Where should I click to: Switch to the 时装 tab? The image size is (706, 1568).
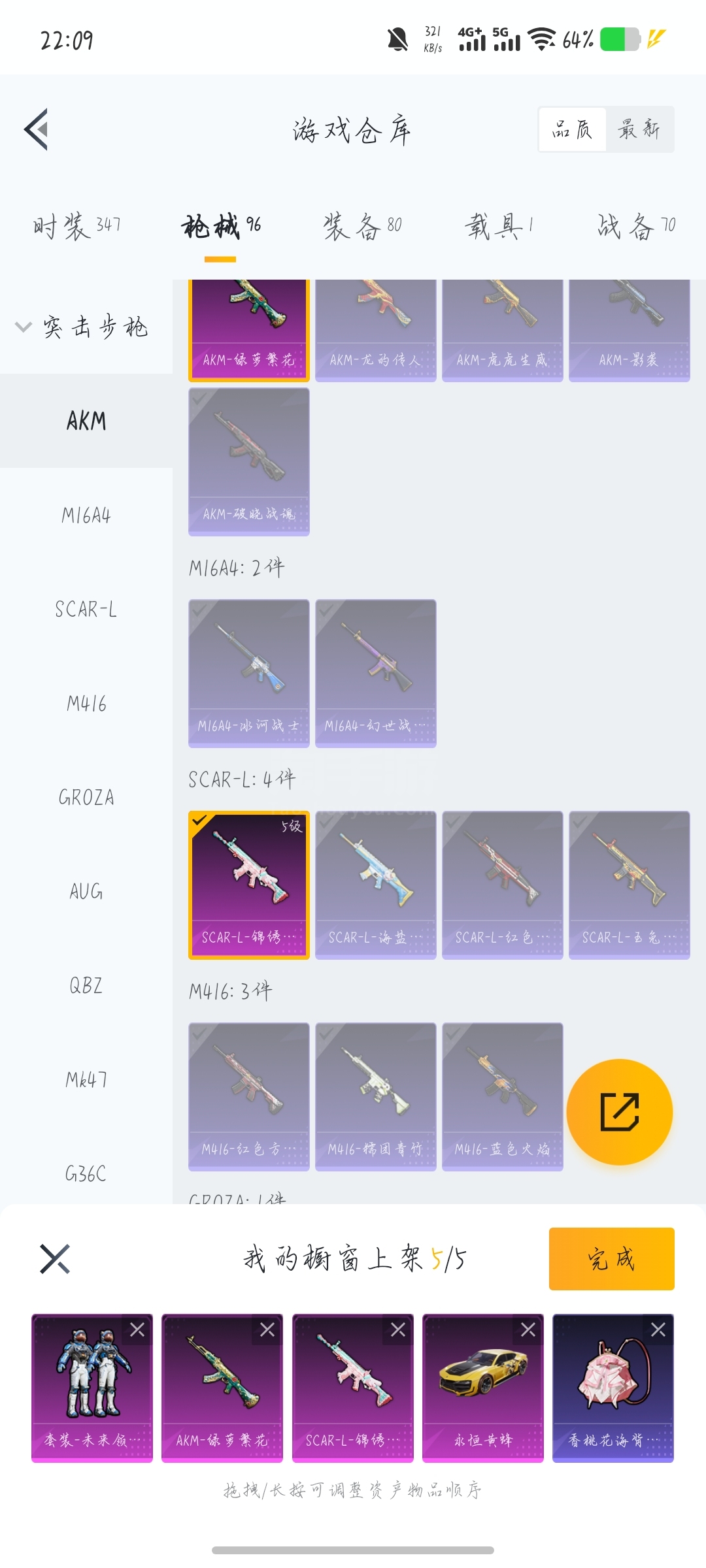tap(77, 226)
